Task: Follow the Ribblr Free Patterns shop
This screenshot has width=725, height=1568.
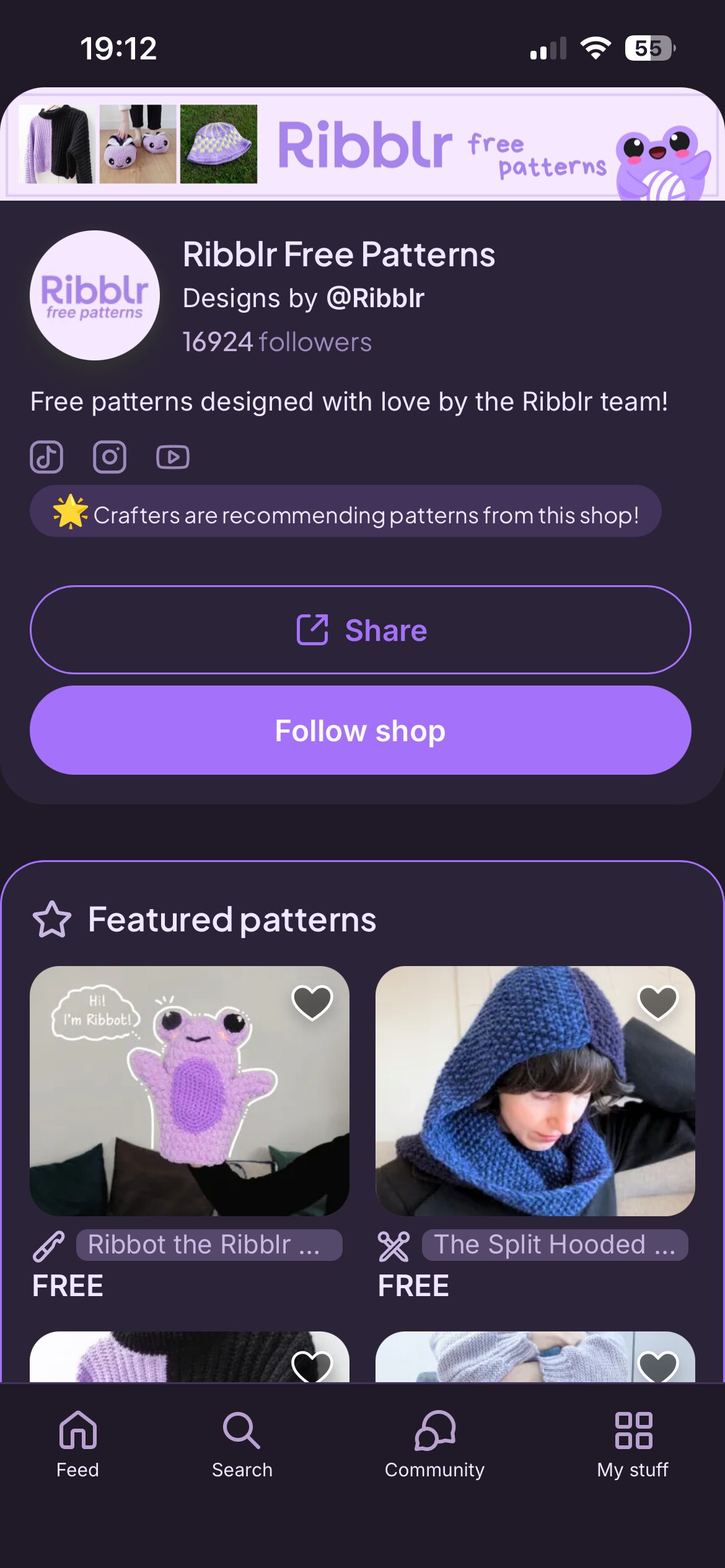Action: [x=360, y=730]
